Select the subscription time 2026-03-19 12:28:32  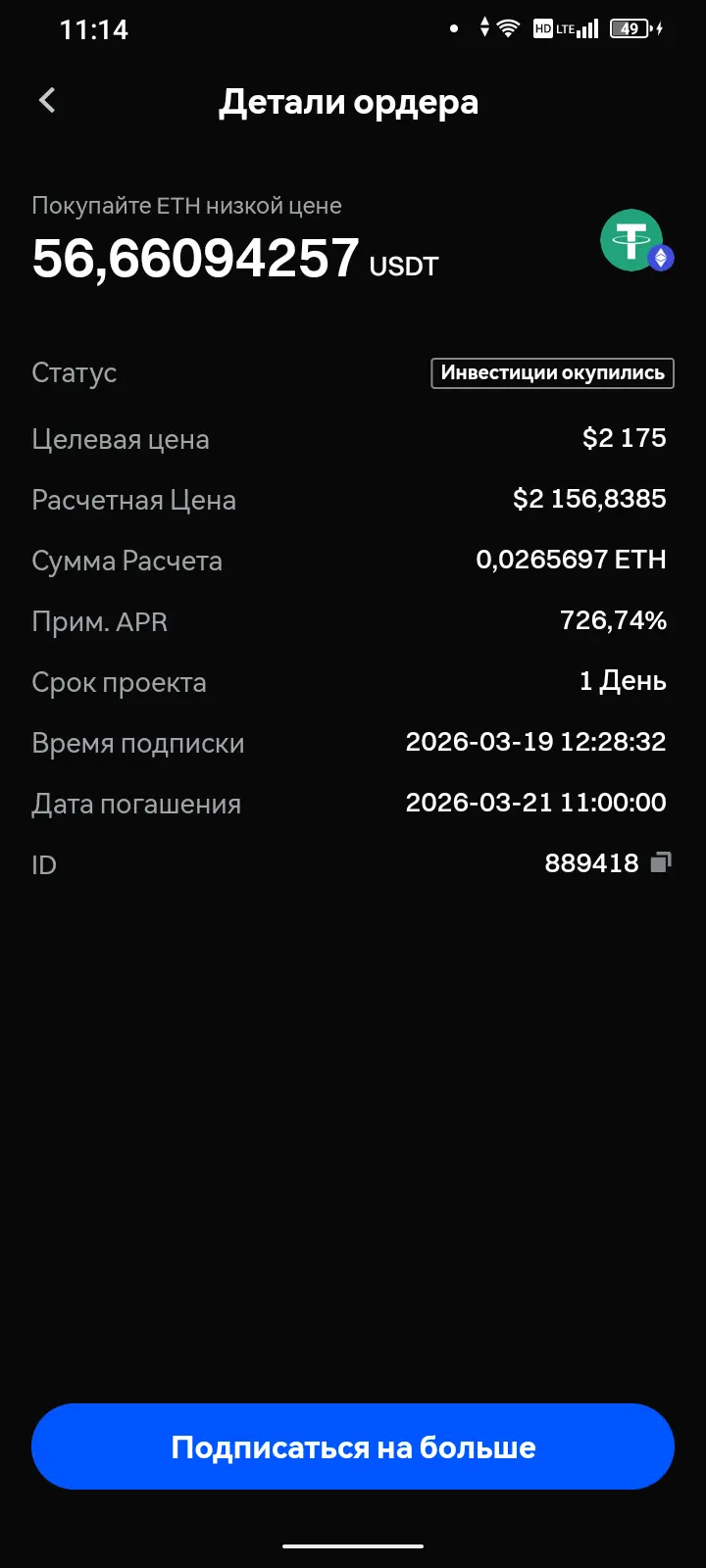click(x=535, y=742)
